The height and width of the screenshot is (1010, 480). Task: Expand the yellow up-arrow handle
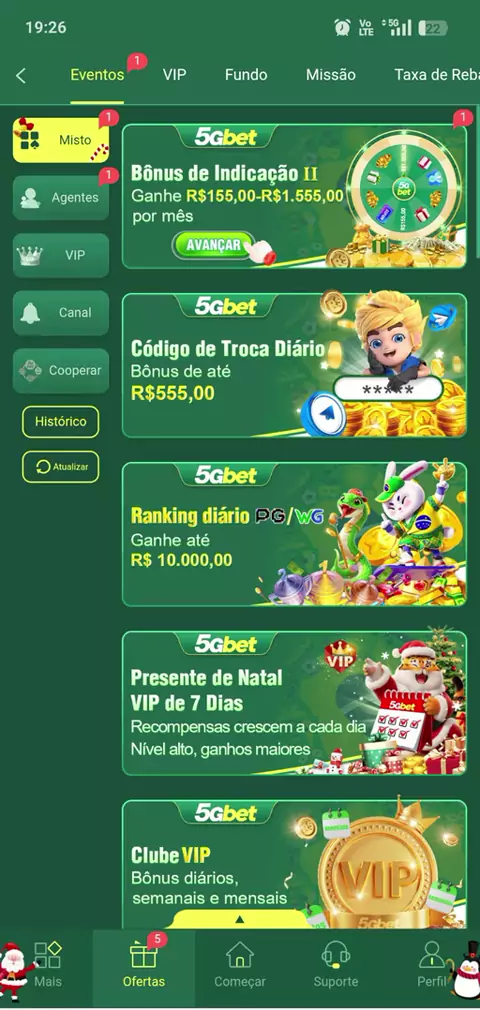pos(239,919)
